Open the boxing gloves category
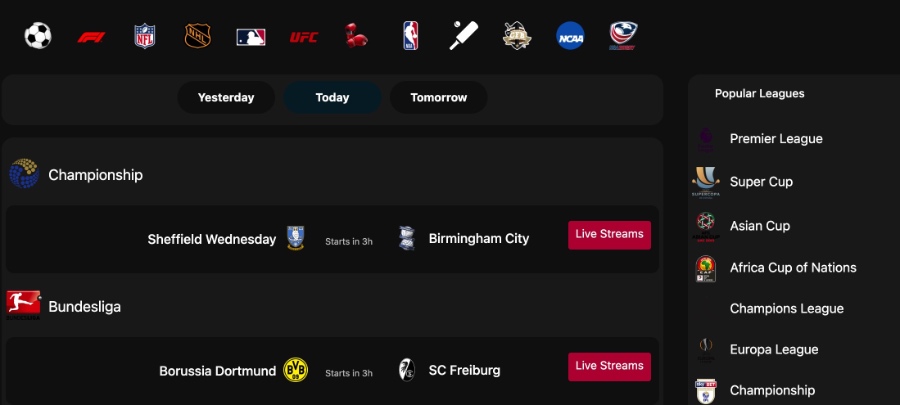Image resolution: width=900 pixels, height=405 pixels. click(x=357, y=36)
